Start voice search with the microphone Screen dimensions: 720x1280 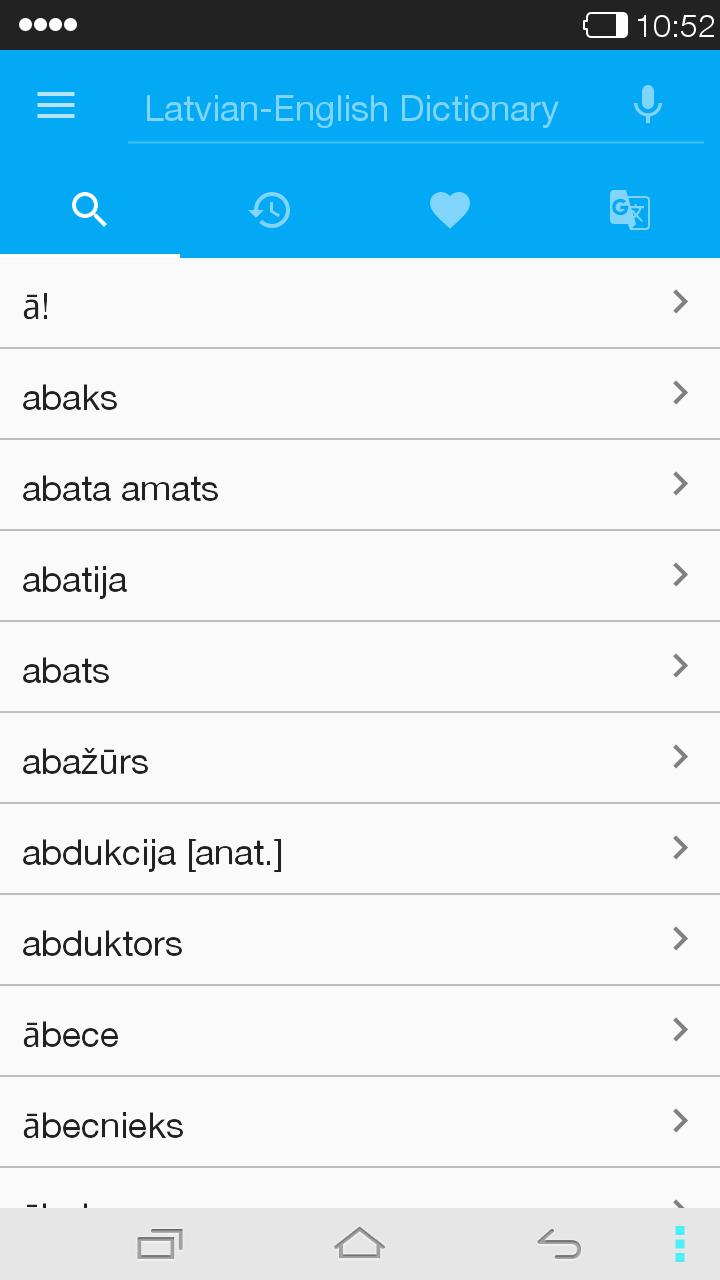tap(648, 104)
